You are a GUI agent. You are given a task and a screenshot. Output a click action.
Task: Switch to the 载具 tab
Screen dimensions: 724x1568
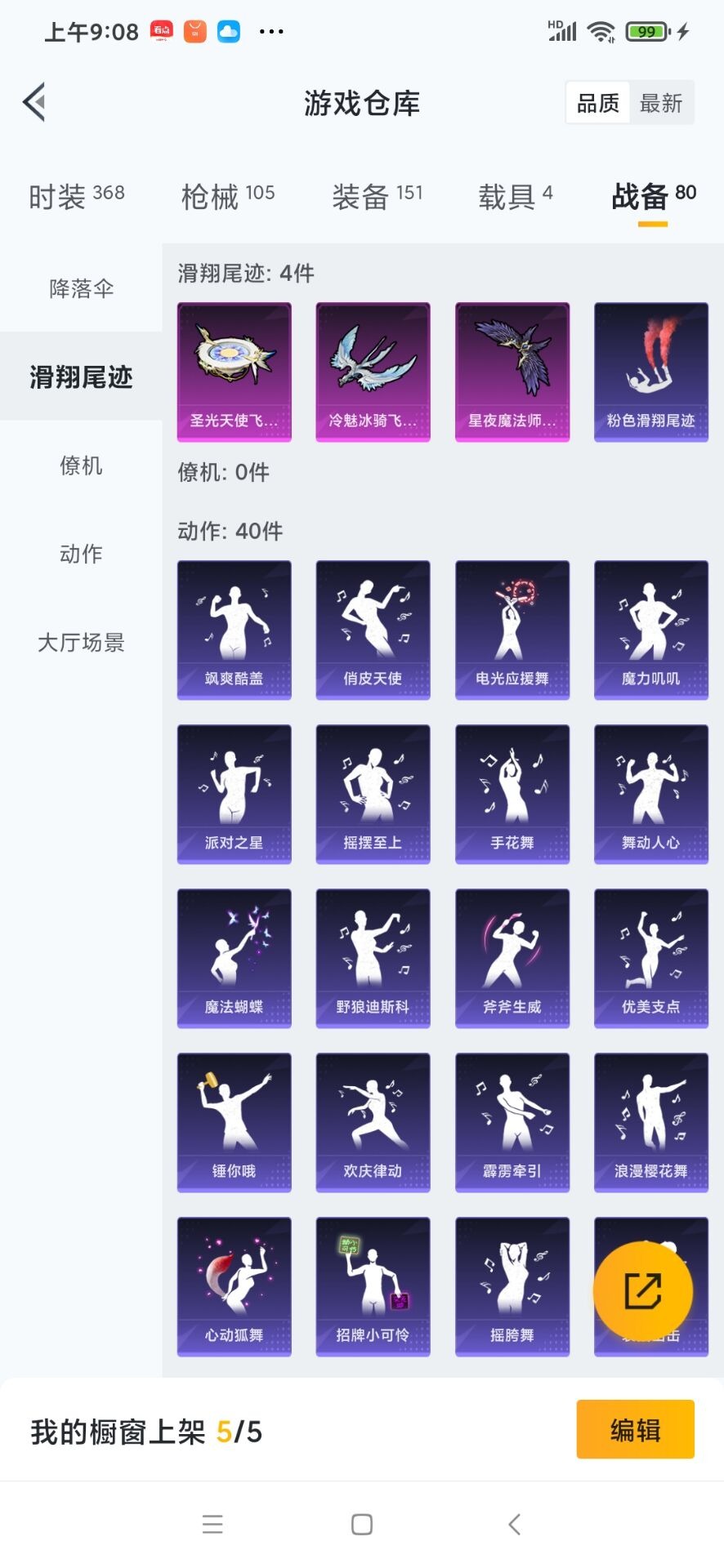[x=515, y=196]
